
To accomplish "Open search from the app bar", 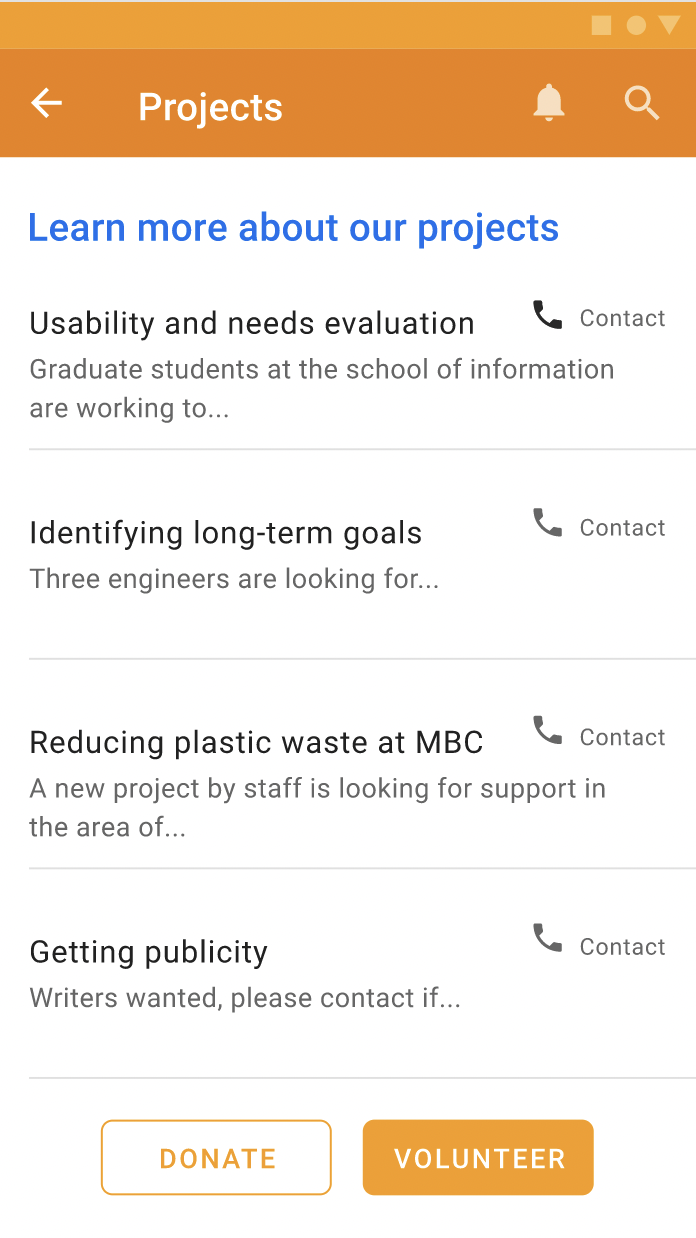I will [x=641, y=103].
